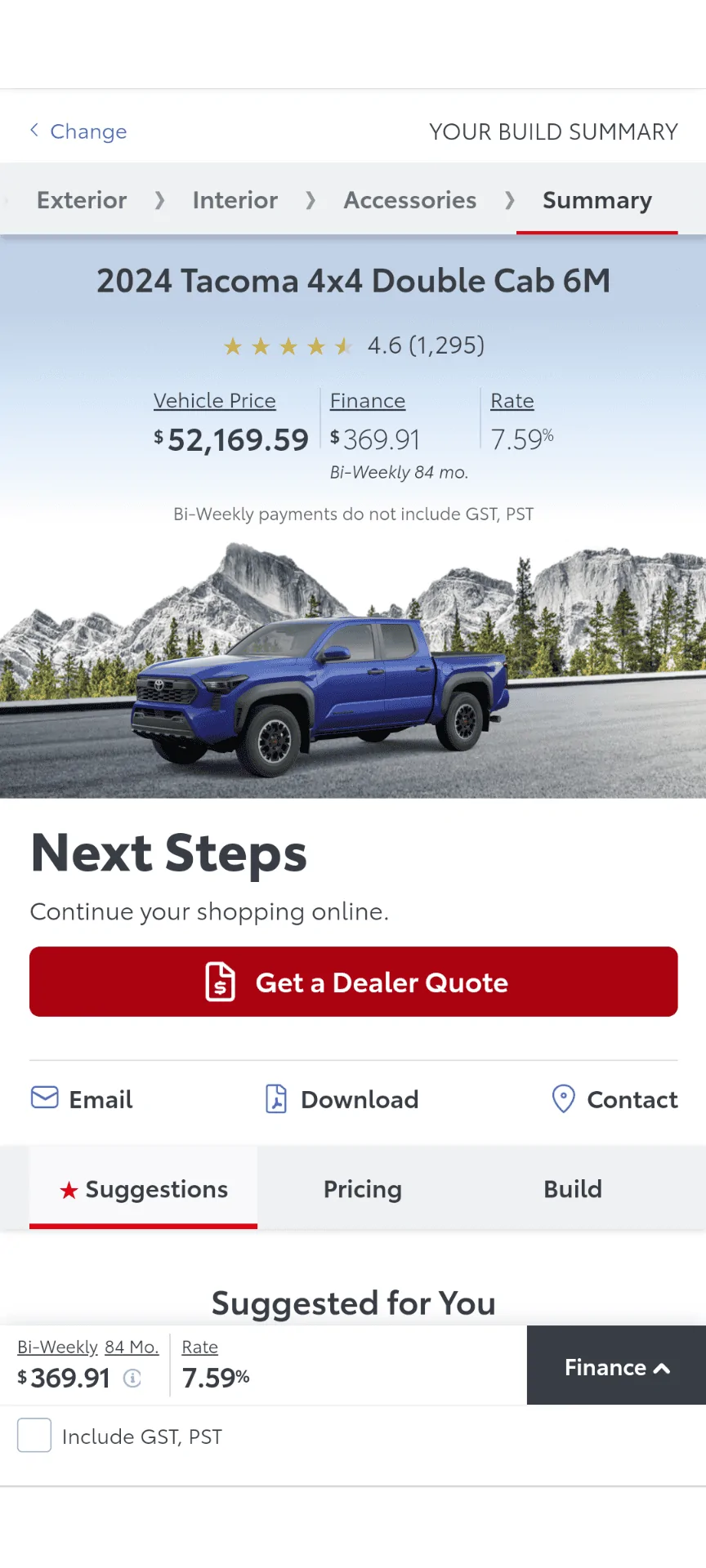Tap the Rate link beside Finance

click(512, 401)
